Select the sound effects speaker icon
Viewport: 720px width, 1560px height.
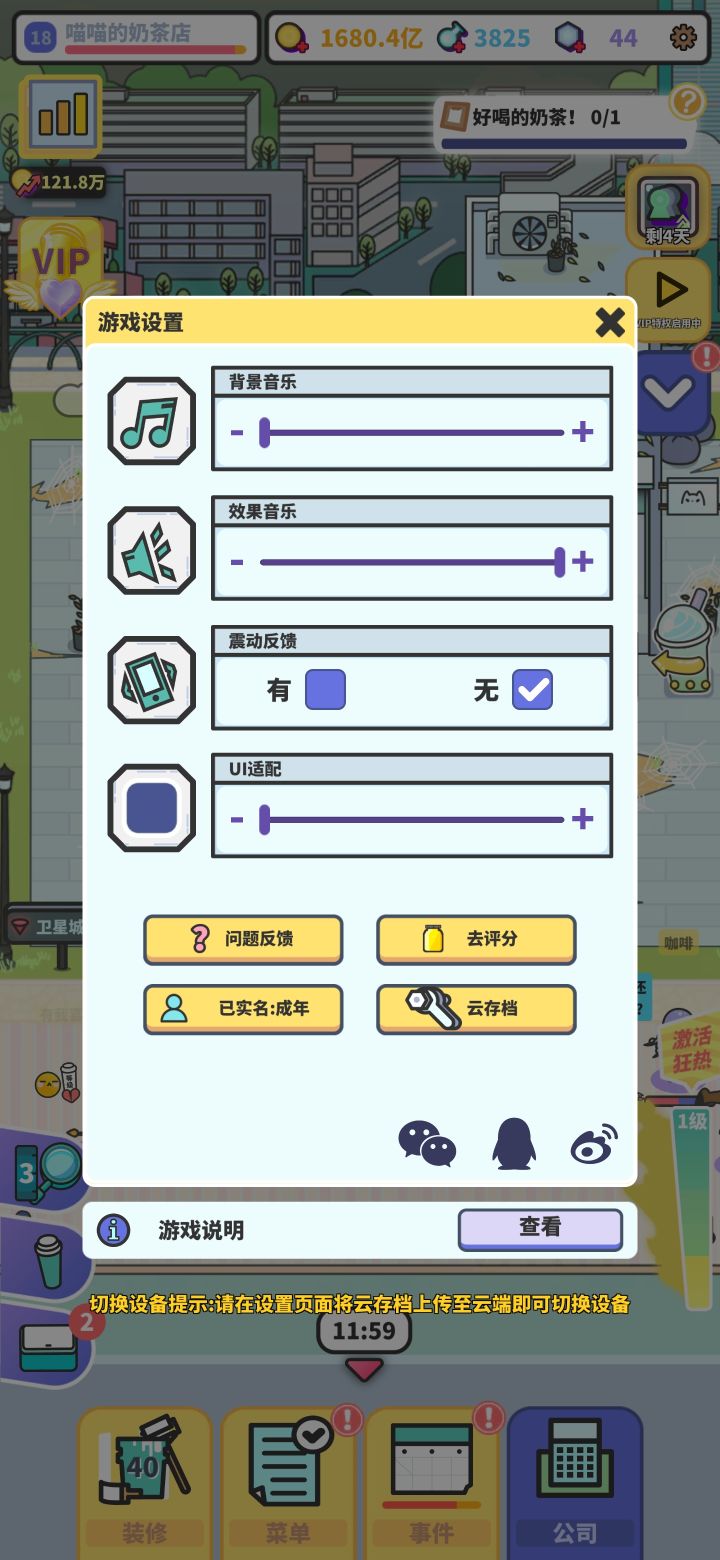point(150,549)
